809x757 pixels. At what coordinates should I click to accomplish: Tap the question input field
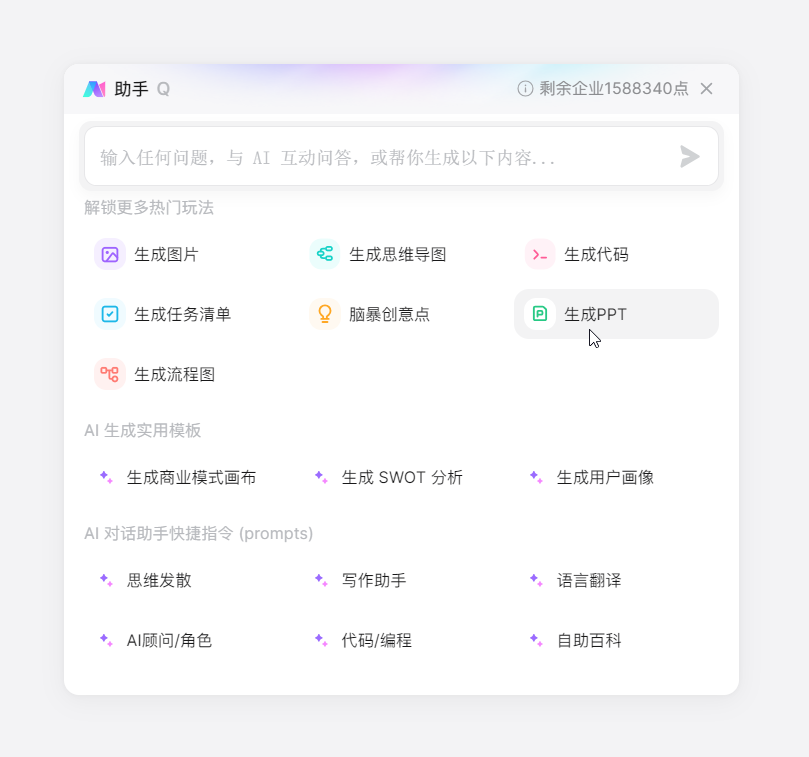point(380,157)
